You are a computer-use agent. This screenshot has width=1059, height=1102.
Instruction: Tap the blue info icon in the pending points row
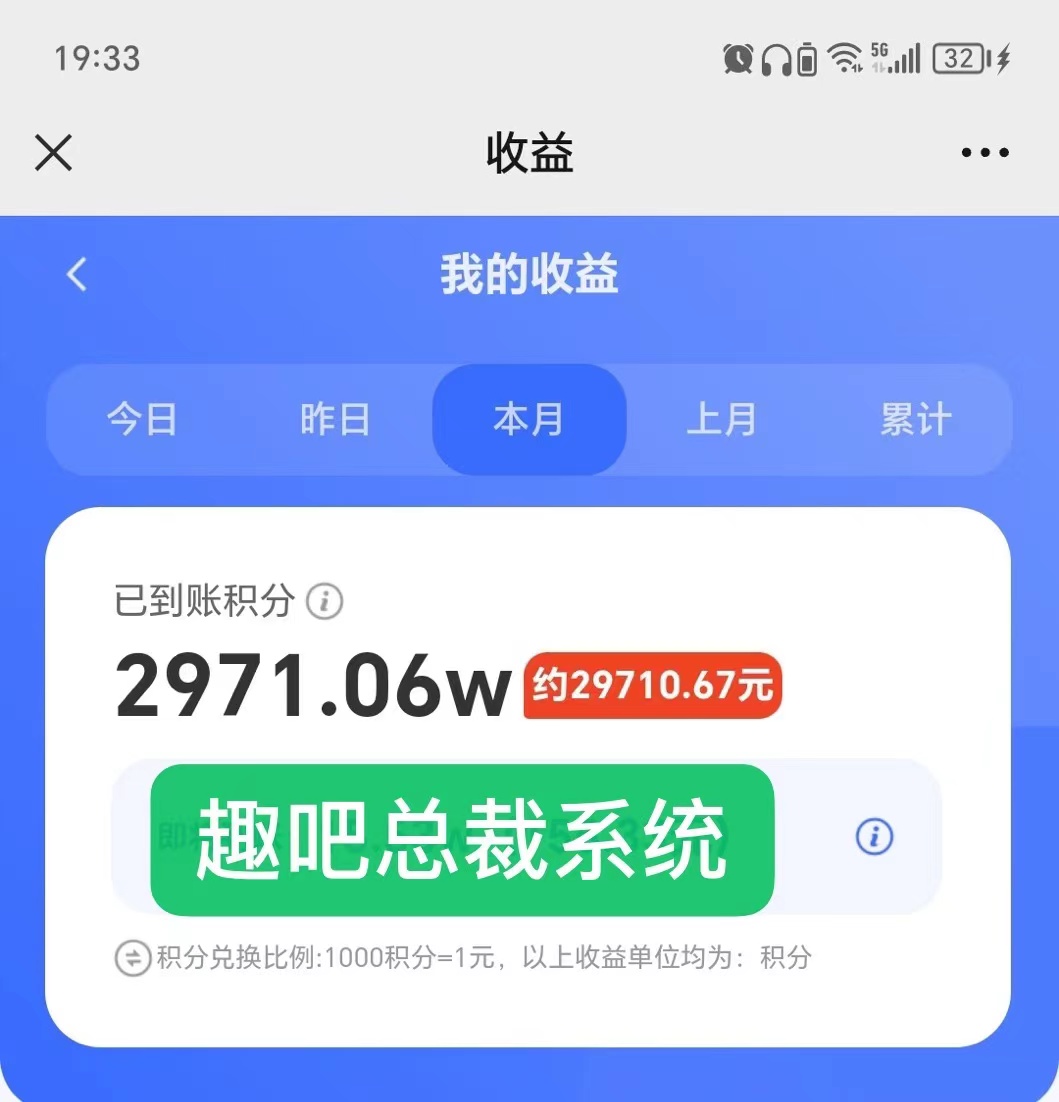874,836
